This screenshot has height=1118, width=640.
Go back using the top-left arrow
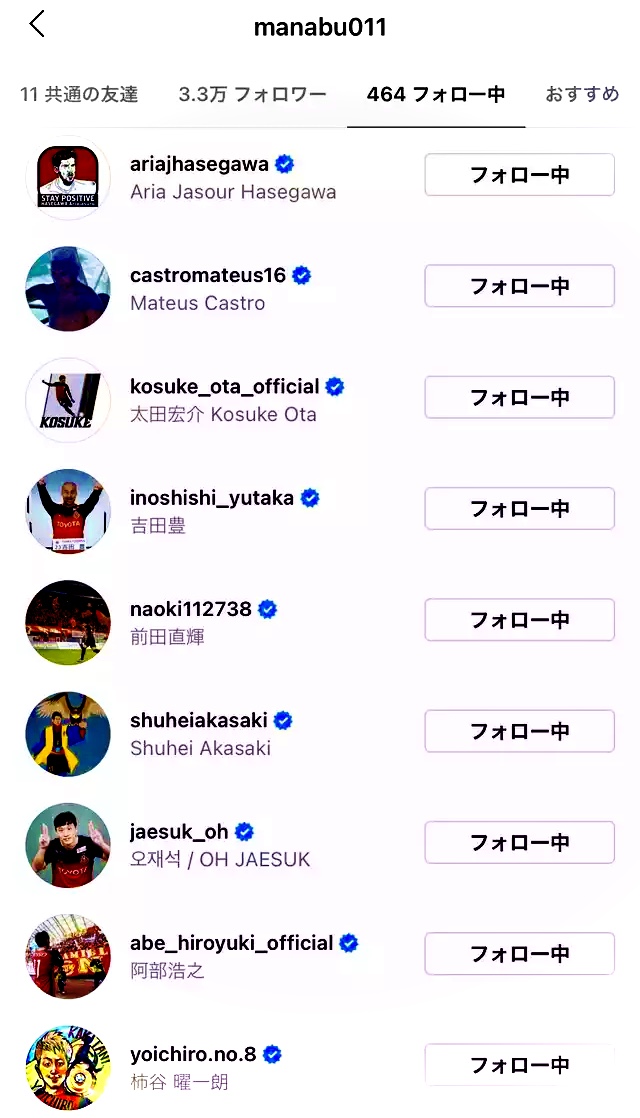click(x=37, y=25)
